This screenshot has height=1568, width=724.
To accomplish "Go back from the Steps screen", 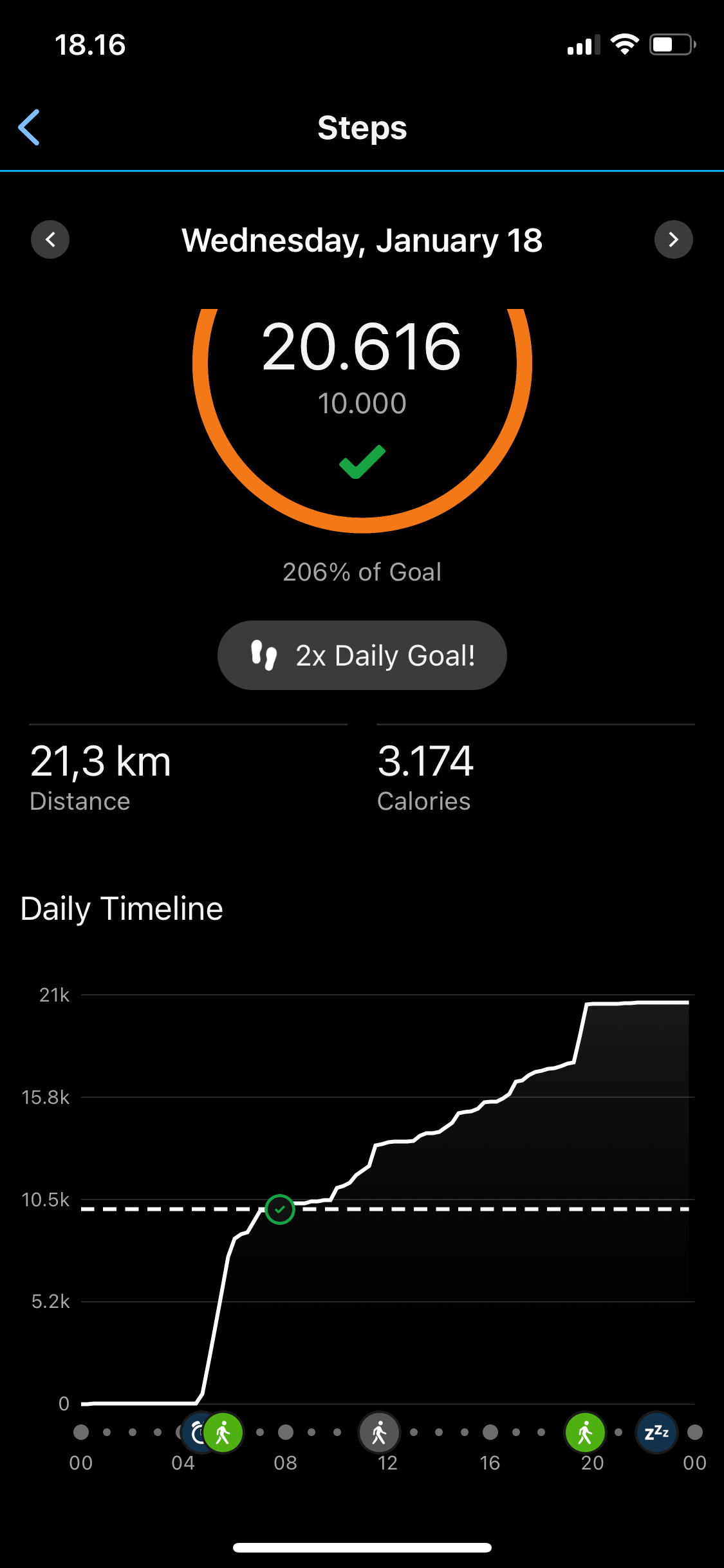I will pos(30,127).
